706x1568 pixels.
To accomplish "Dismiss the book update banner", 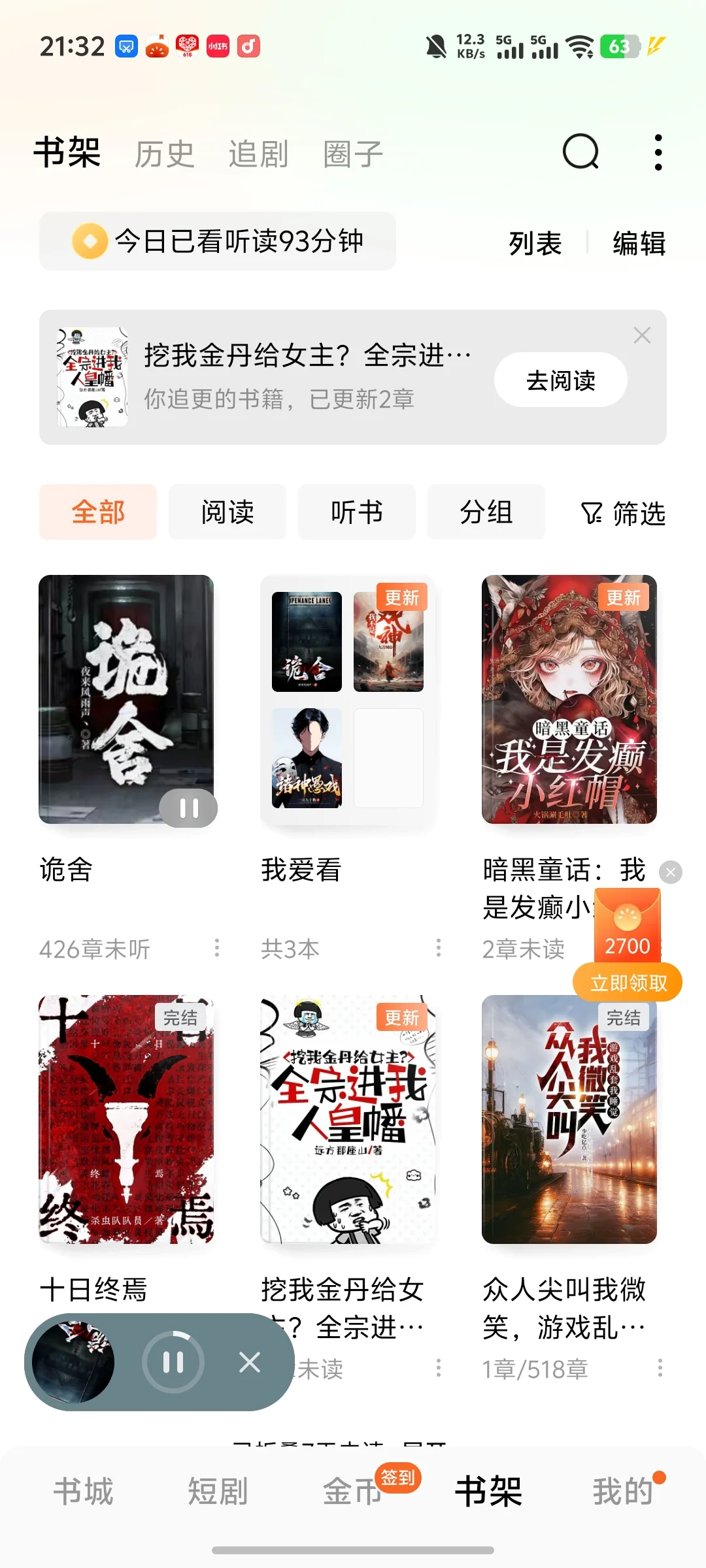I will click(x=642, y=335).
